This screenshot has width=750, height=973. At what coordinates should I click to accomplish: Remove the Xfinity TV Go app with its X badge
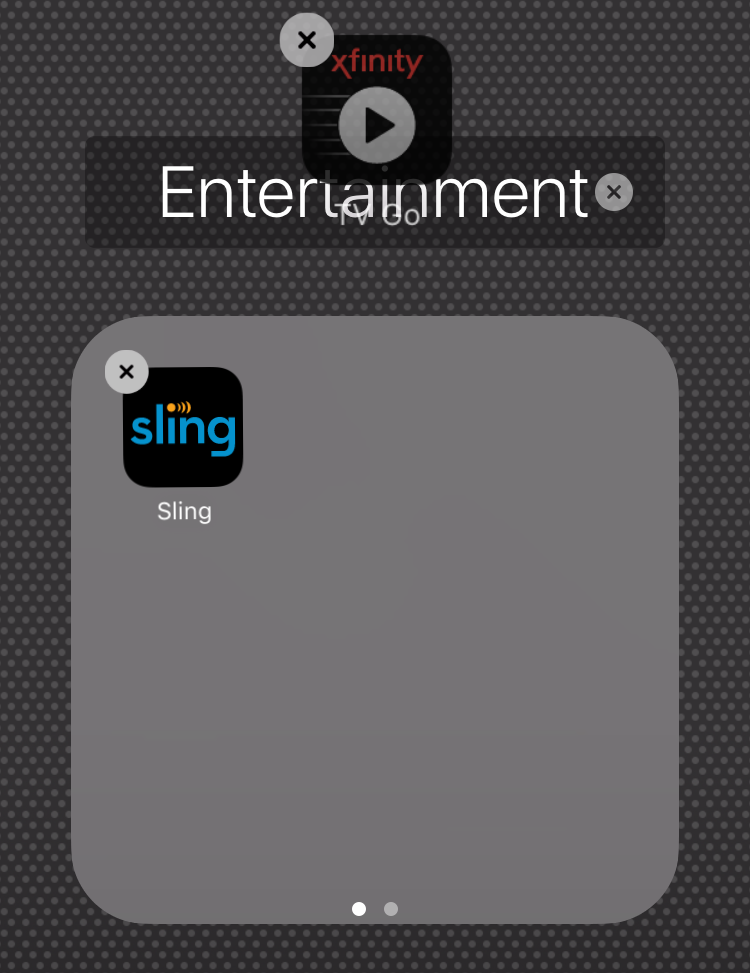tap(307, 40)
